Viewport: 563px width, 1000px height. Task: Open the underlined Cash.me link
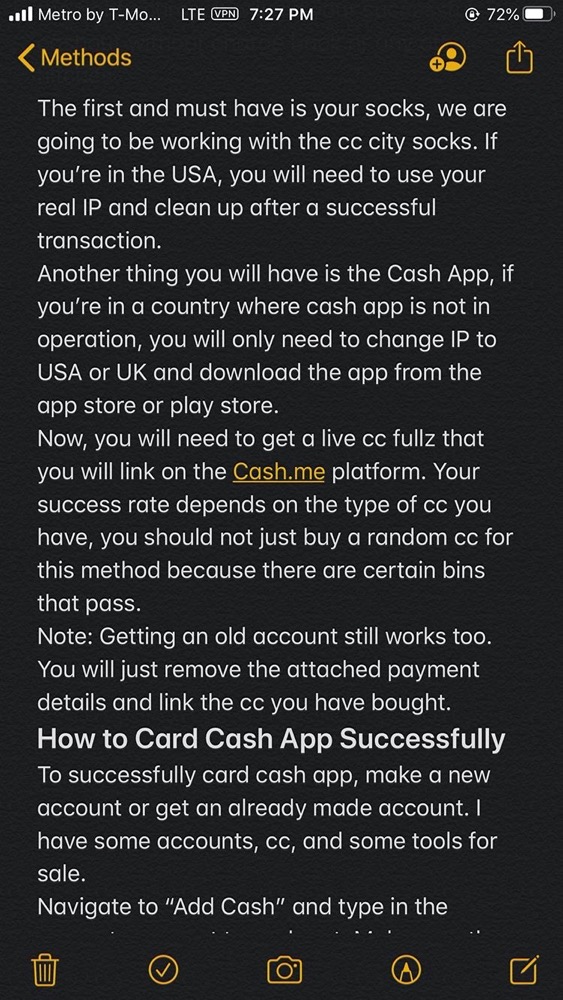click(280, 473)
